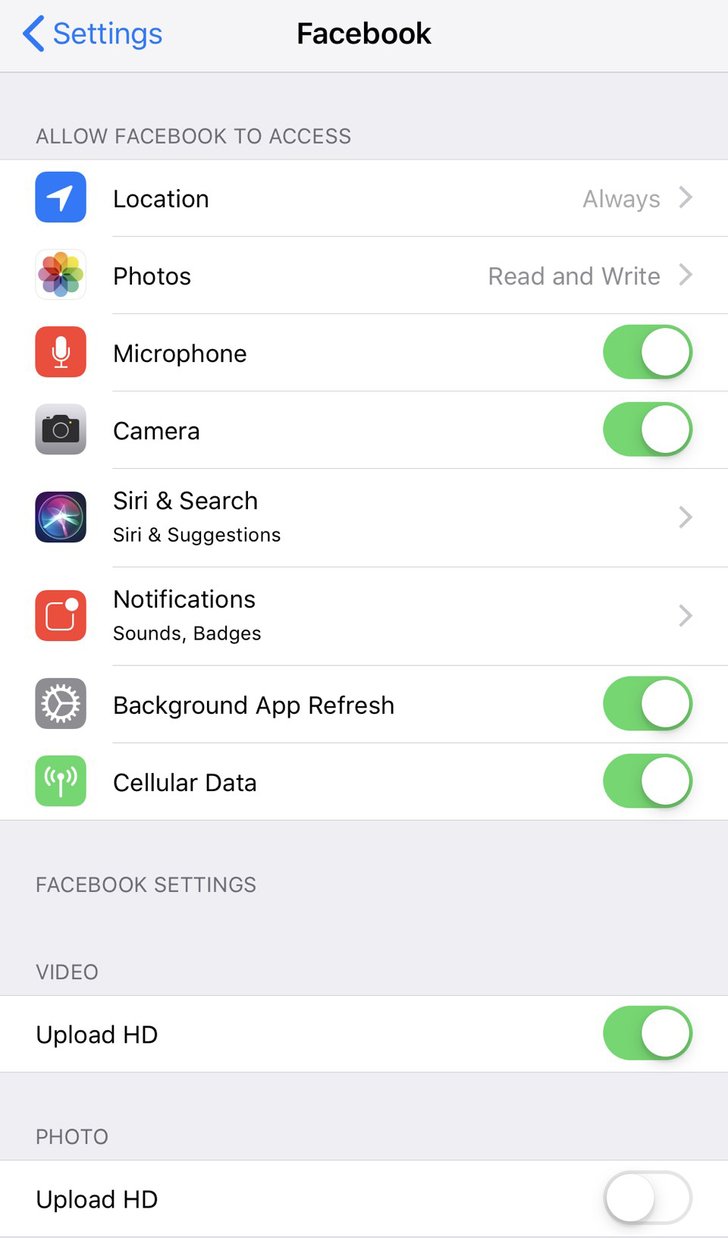Open Location access settings
The height and width of the screenshot is (1238, 728).
pos(364,199)
